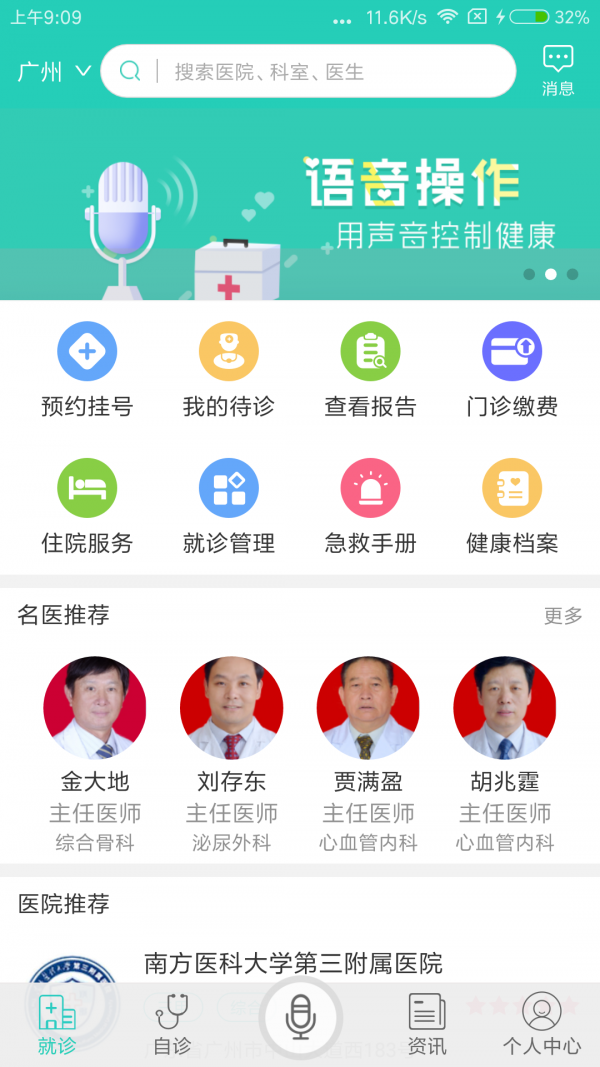The height and width of the screenshot is (1067, 600).
Task: Open 门诊缴费 outpatient payment
Action: coord(512,370)
